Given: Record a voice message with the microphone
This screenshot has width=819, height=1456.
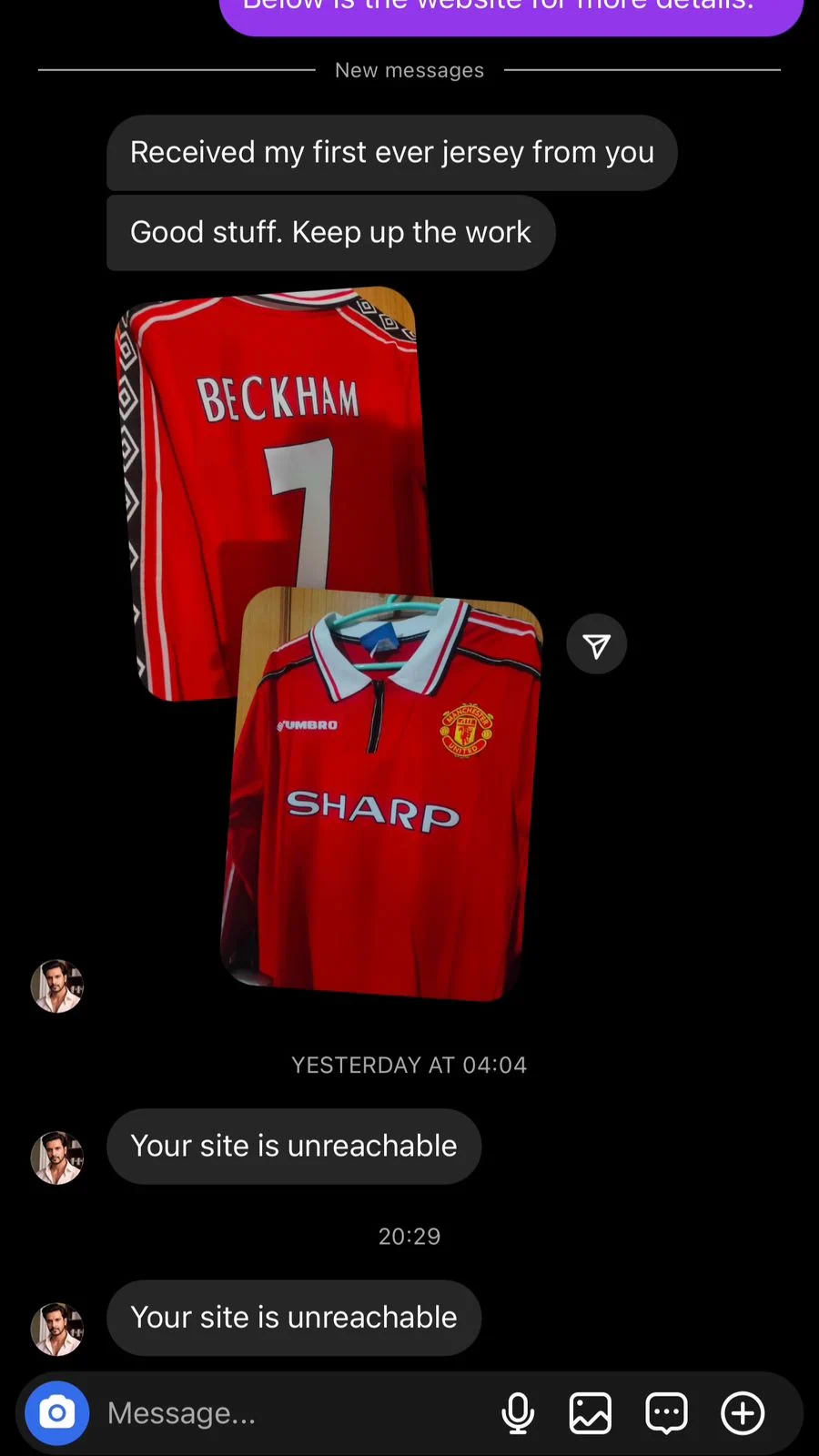Looking at the screenshot, I should [518, 1413].
